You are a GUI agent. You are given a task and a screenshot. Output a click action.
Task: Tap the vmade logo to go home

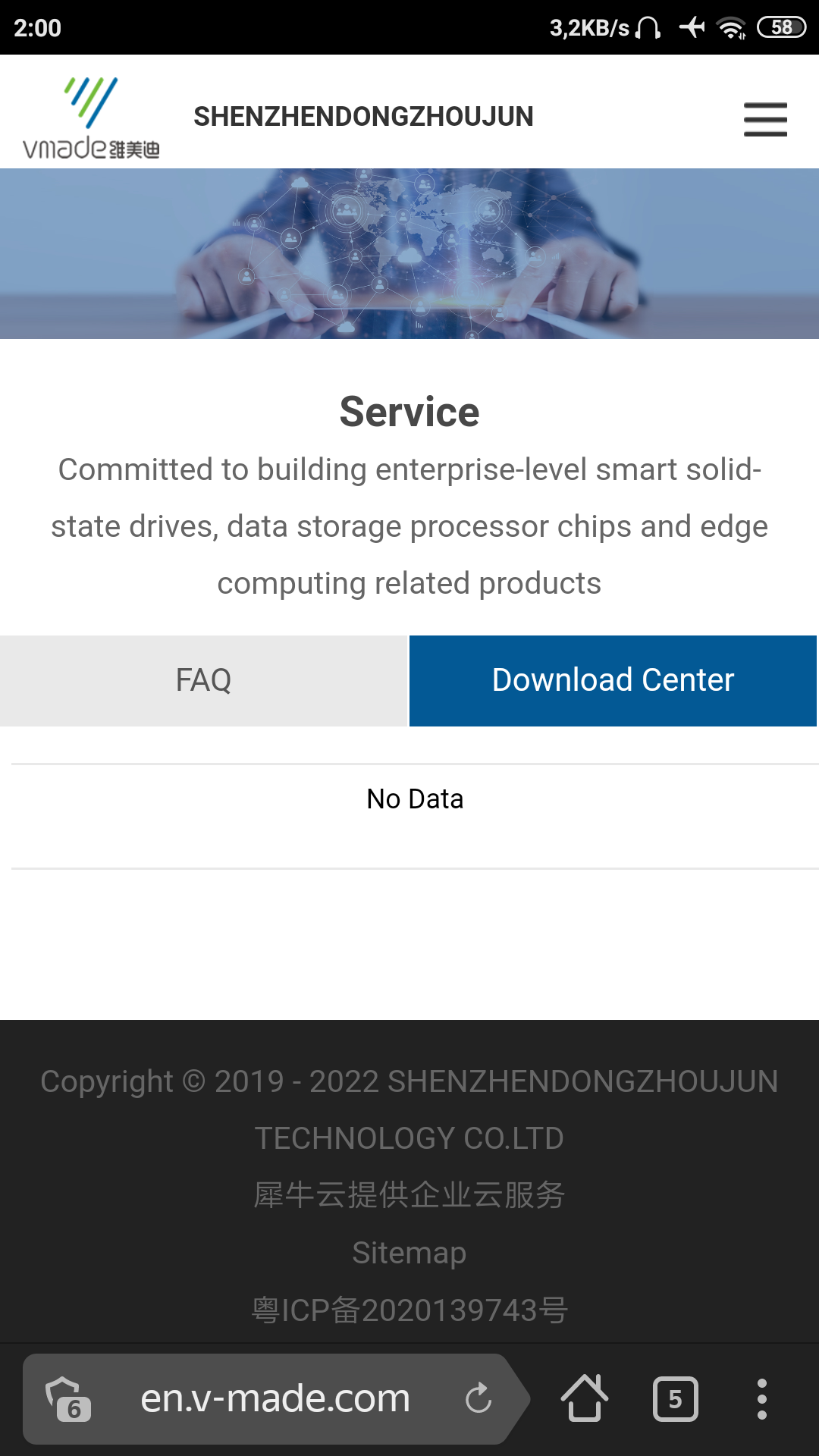[91, 118]
